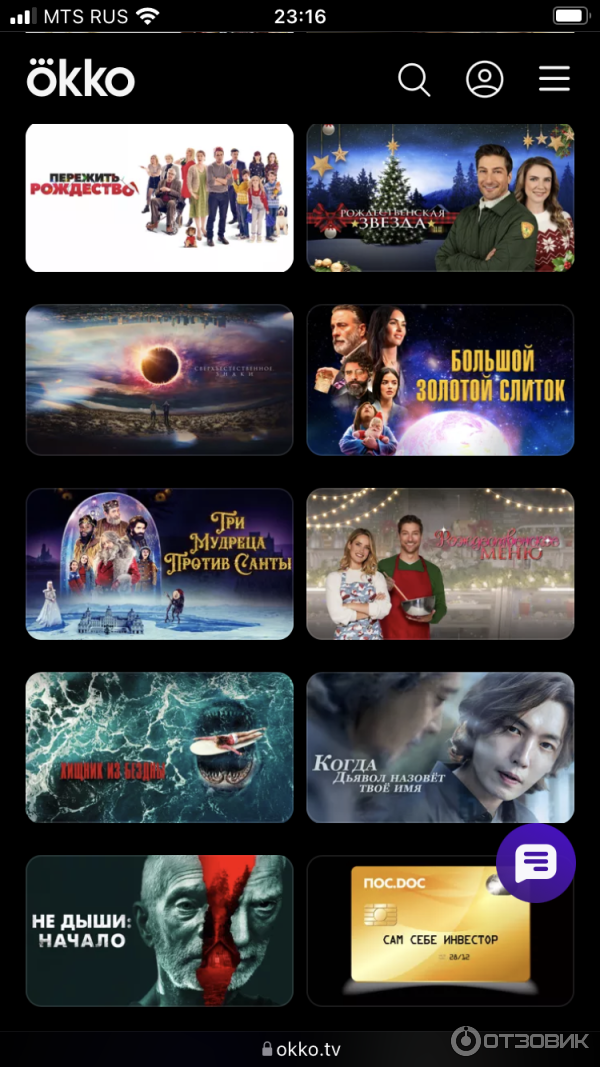
Task: Open the movie Не дыши: начало
Action: (159, 930)
